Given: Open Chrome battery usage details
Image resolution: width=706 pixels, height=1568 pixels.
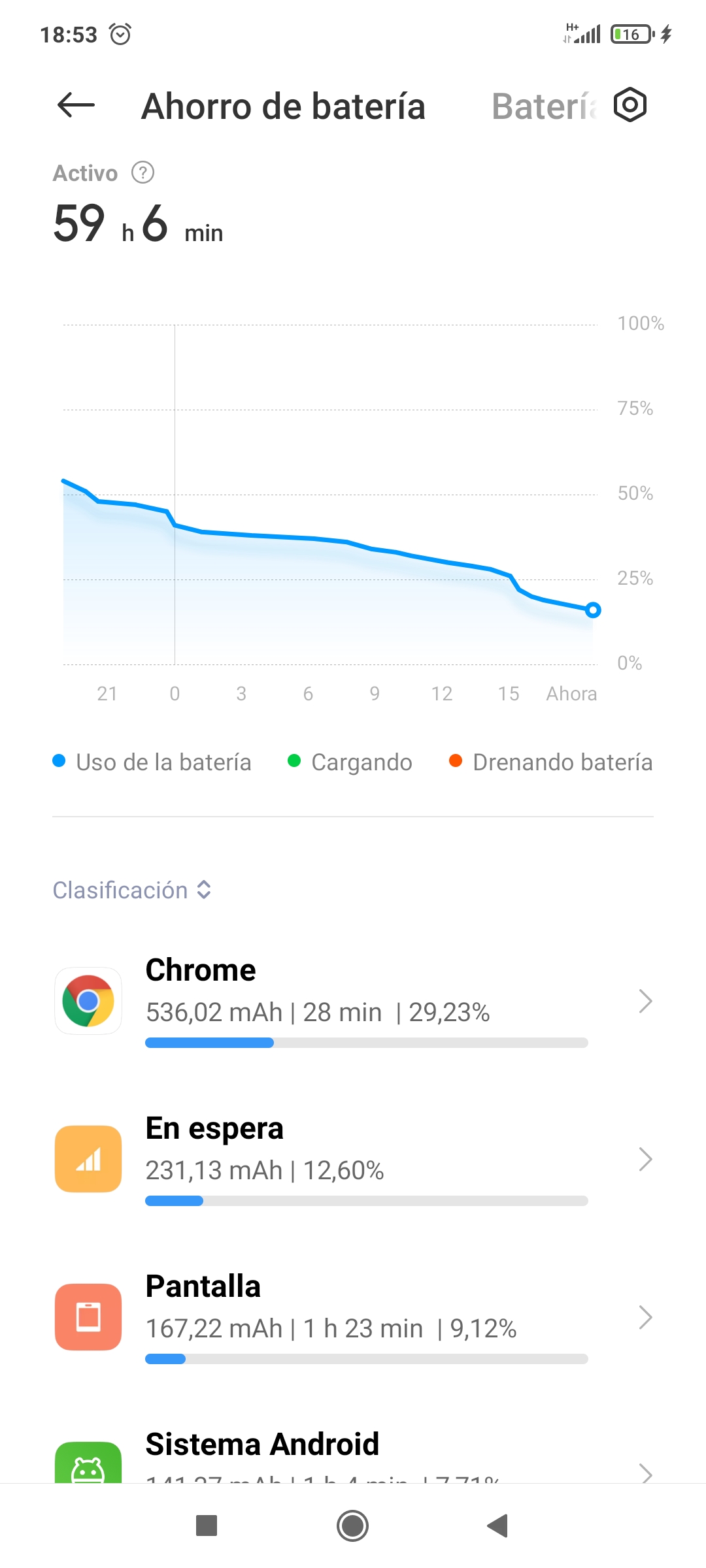Looking at the screenshot, I should click(353, 1001).
